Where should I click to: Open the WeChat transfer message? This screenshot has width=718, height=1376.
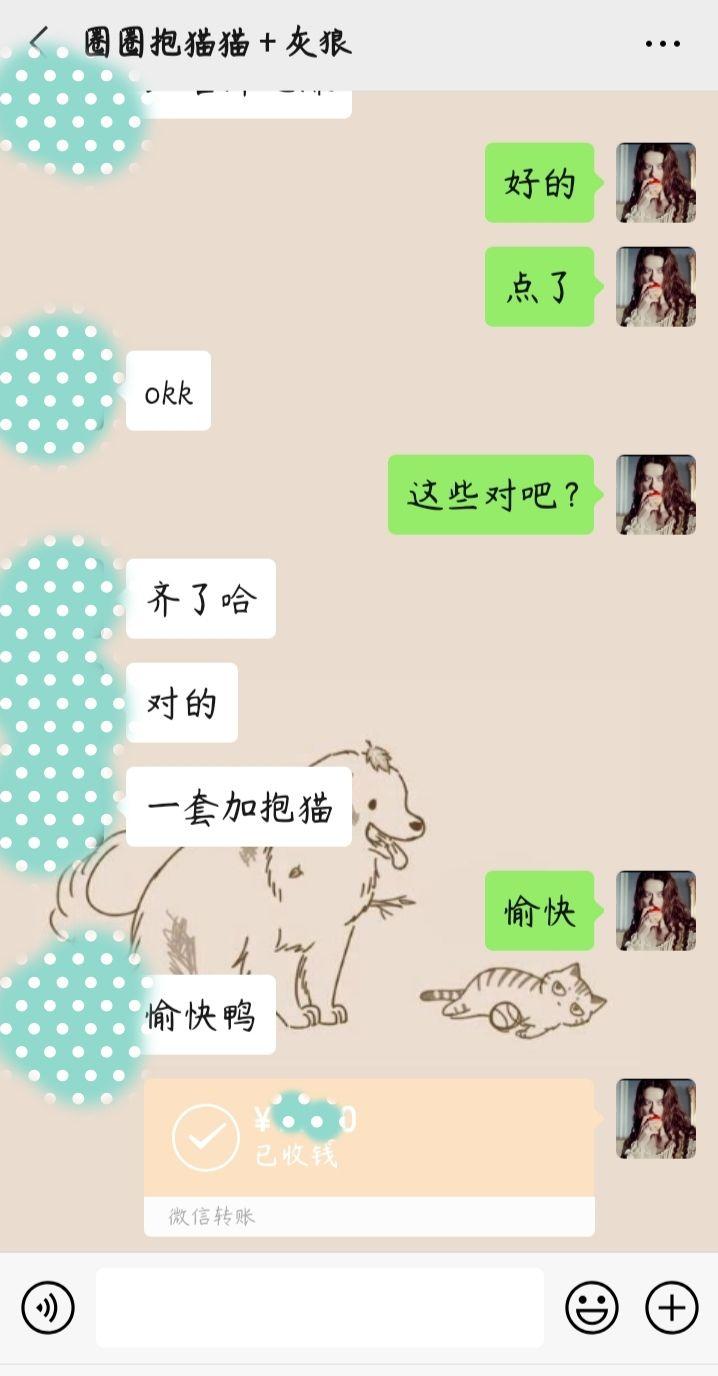369,1155
